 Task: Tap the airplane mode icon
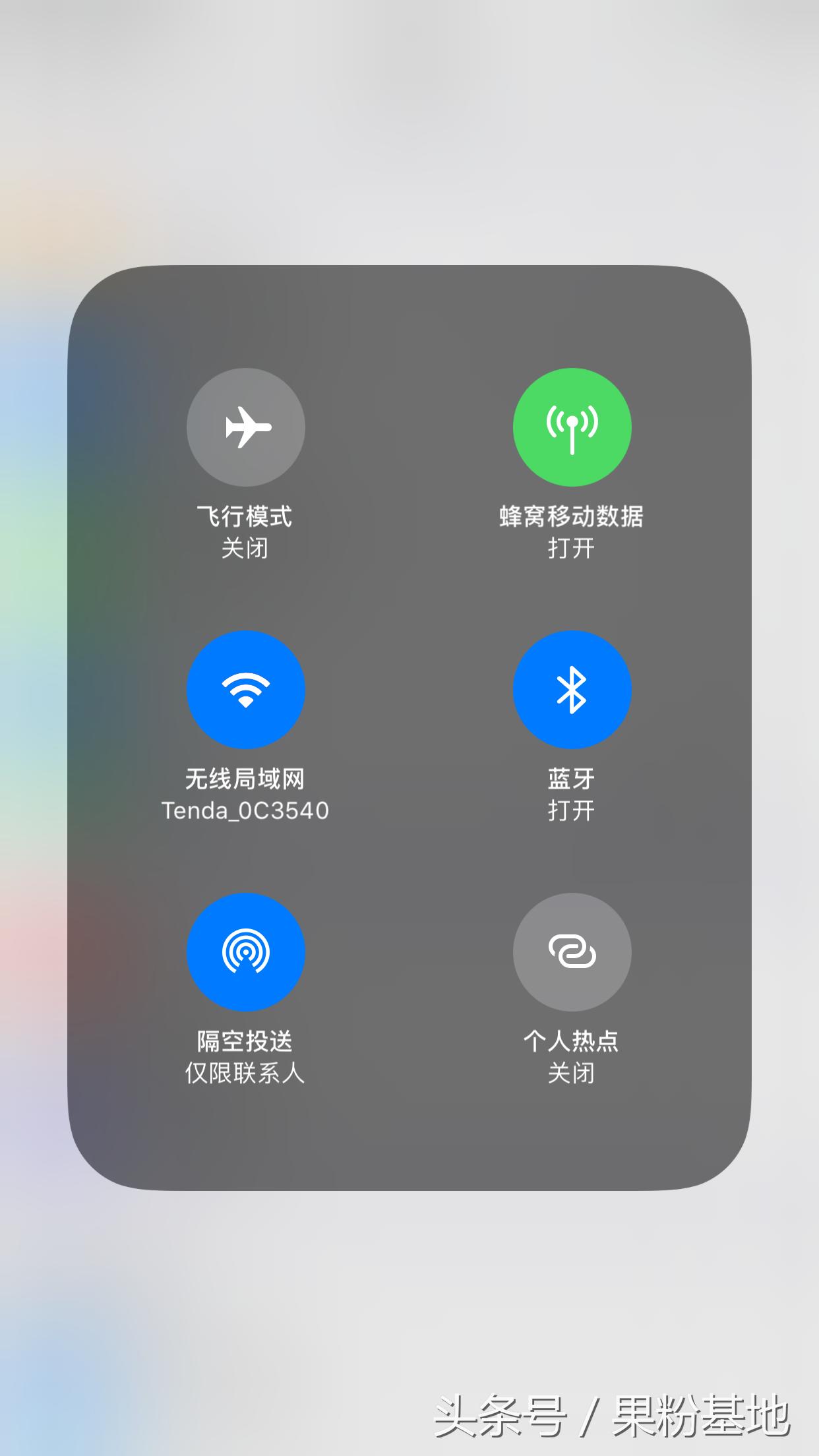(246, 427)
